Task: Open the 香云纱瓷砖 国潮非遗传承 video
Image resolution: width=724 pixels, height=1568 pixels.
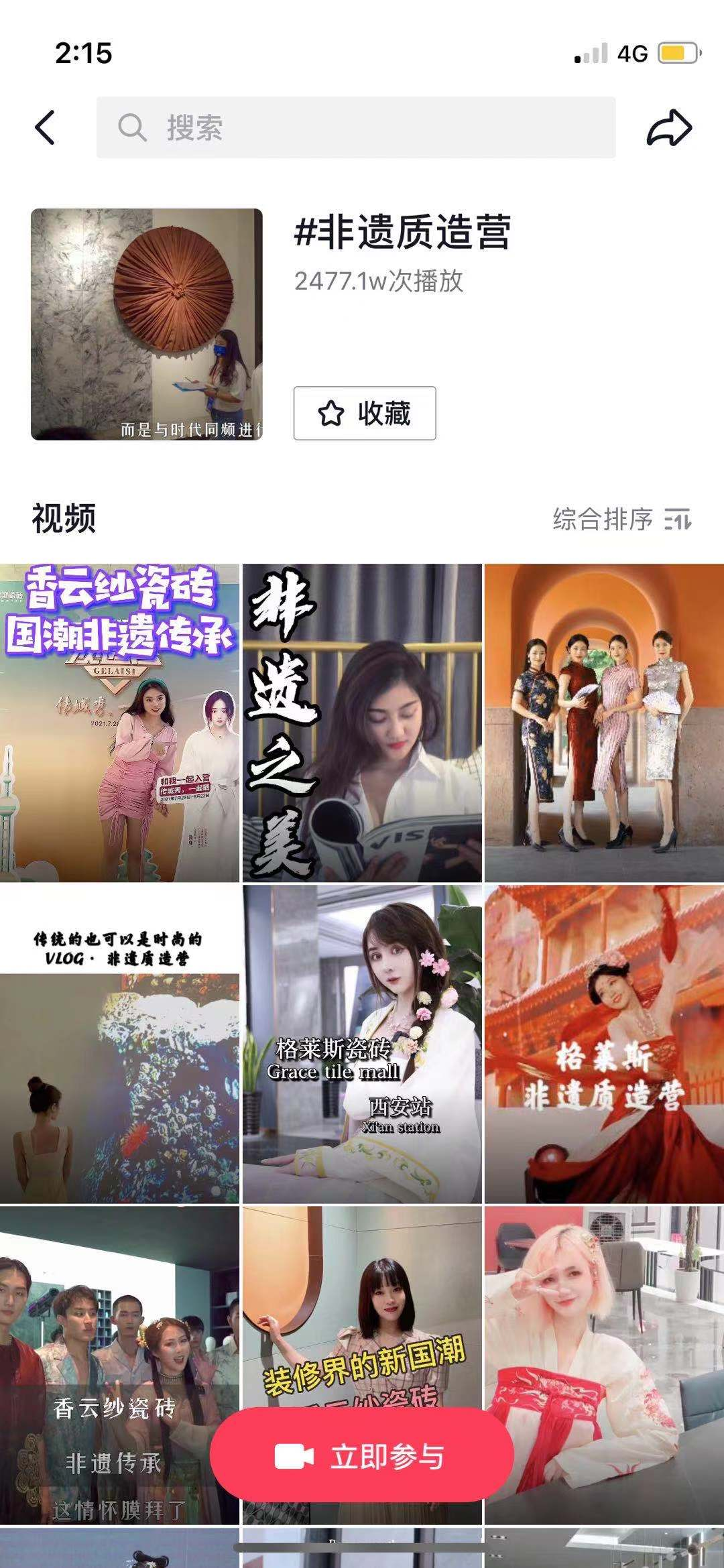Action: [119, 723]
